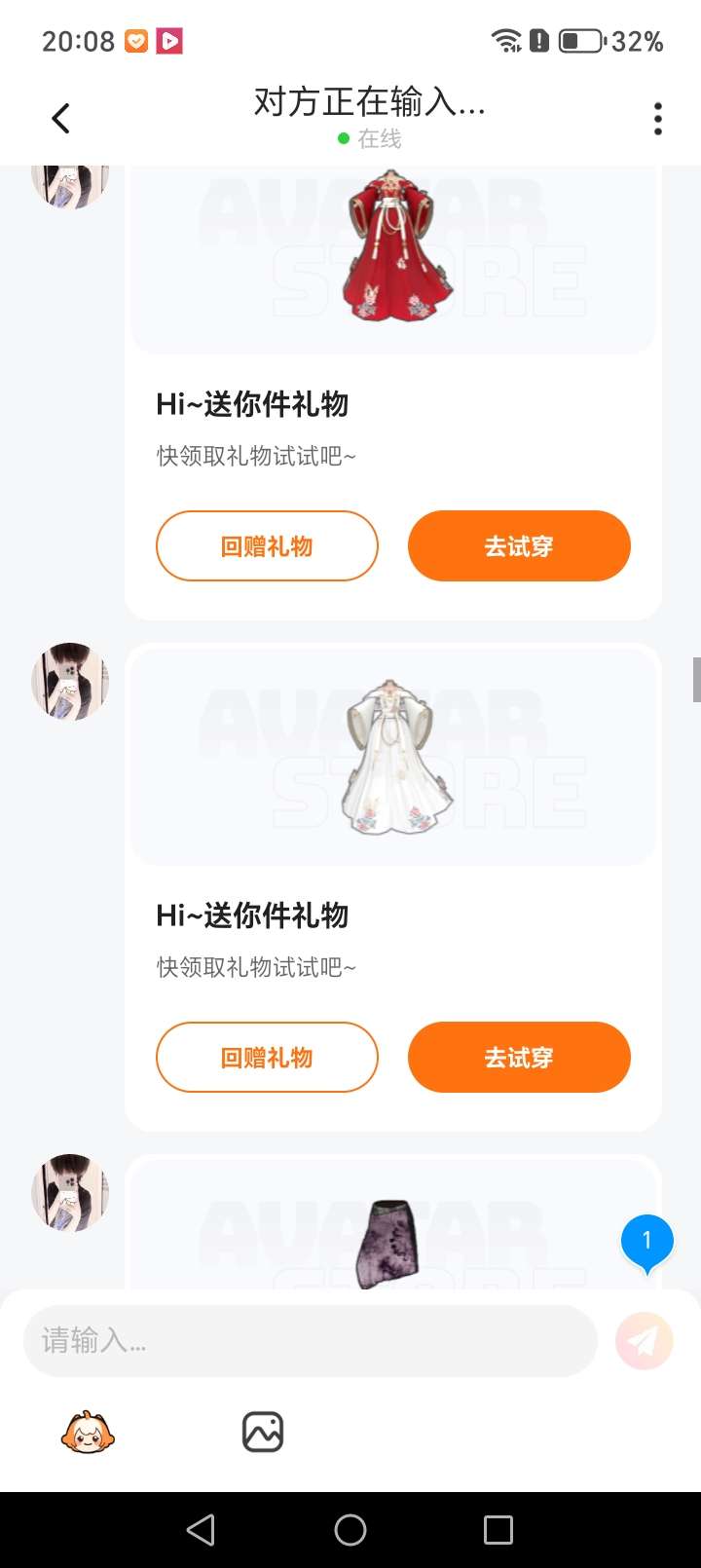Attach a picture from the gallery
The image size is (701, 1568).
[x=263, y=1433]
